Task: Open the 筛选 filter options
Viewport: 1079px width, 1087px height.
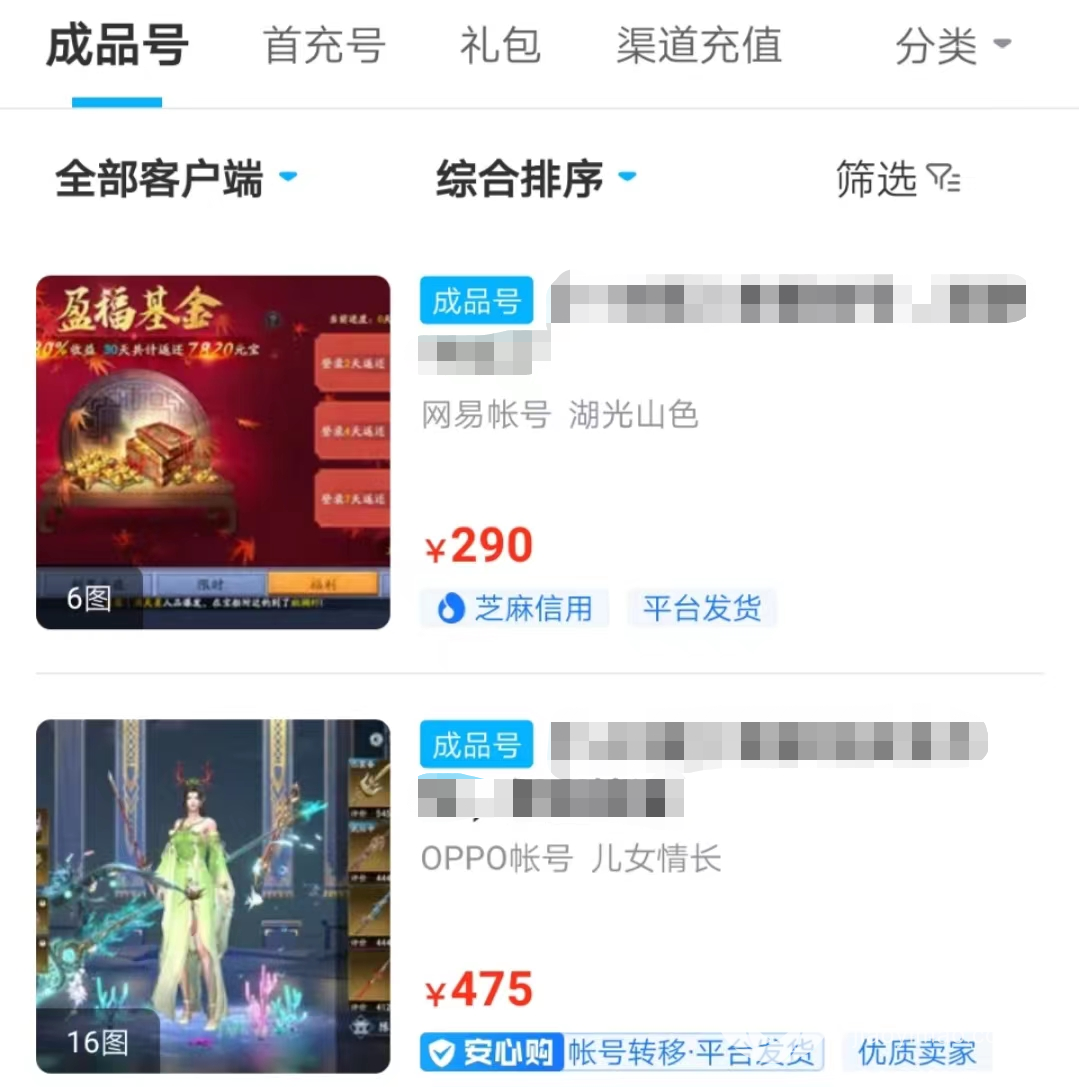Action: tap(897, 179)
